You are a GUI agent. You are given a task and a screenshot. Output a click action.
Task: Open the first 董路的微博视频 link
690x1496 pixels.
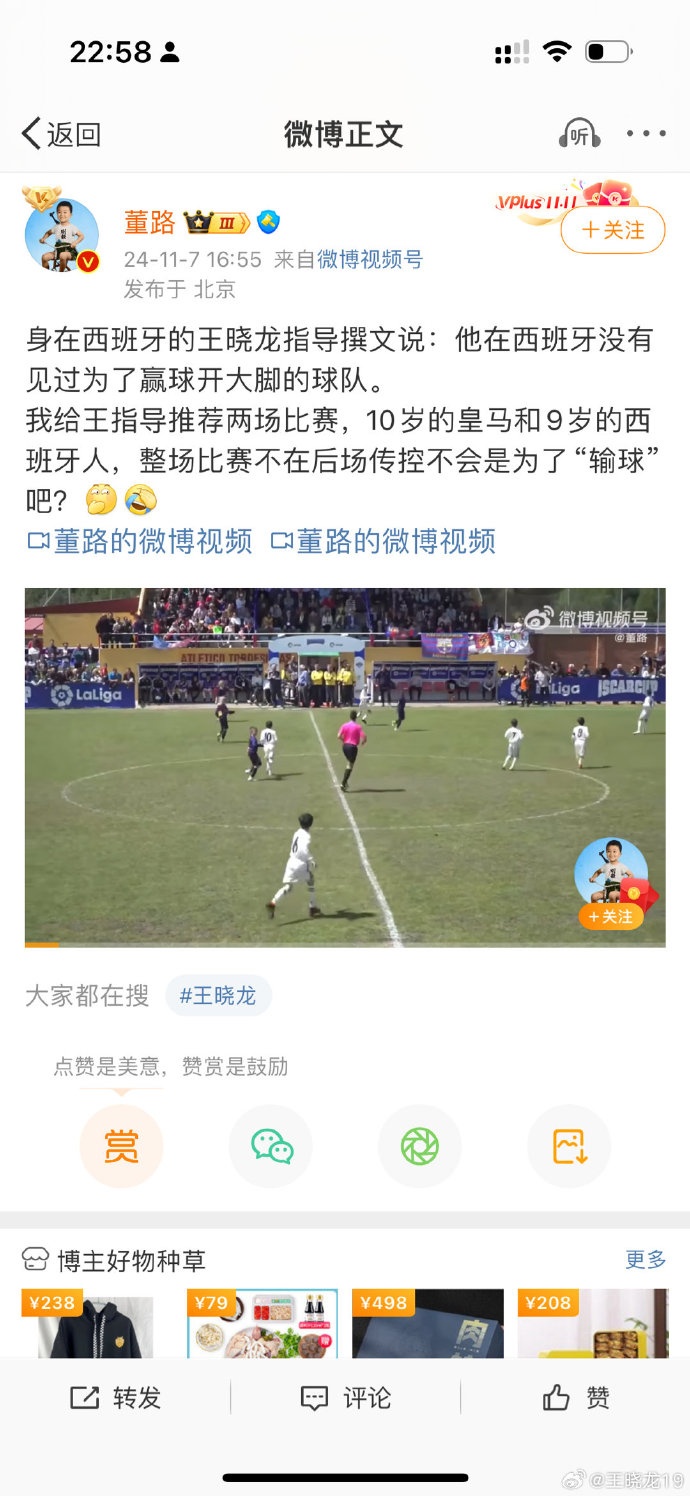pyautogui.click(x=139, y=541)
